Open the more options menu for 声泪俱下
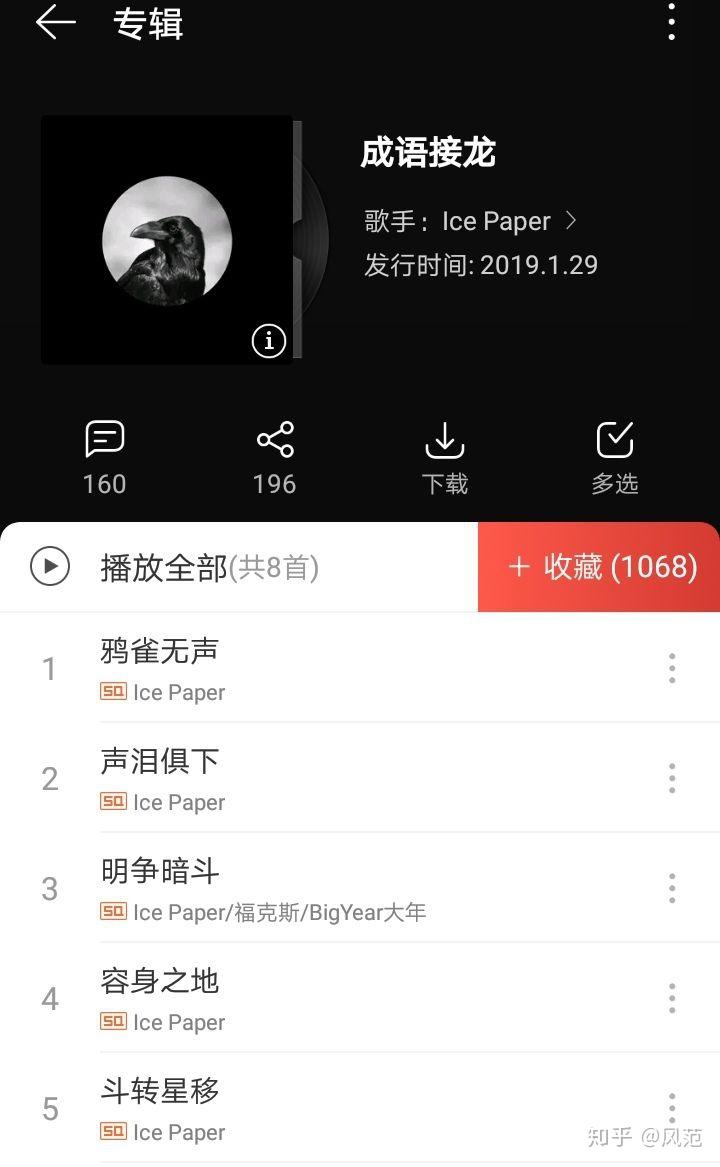The image size is (720, 1167). point(671,778)
